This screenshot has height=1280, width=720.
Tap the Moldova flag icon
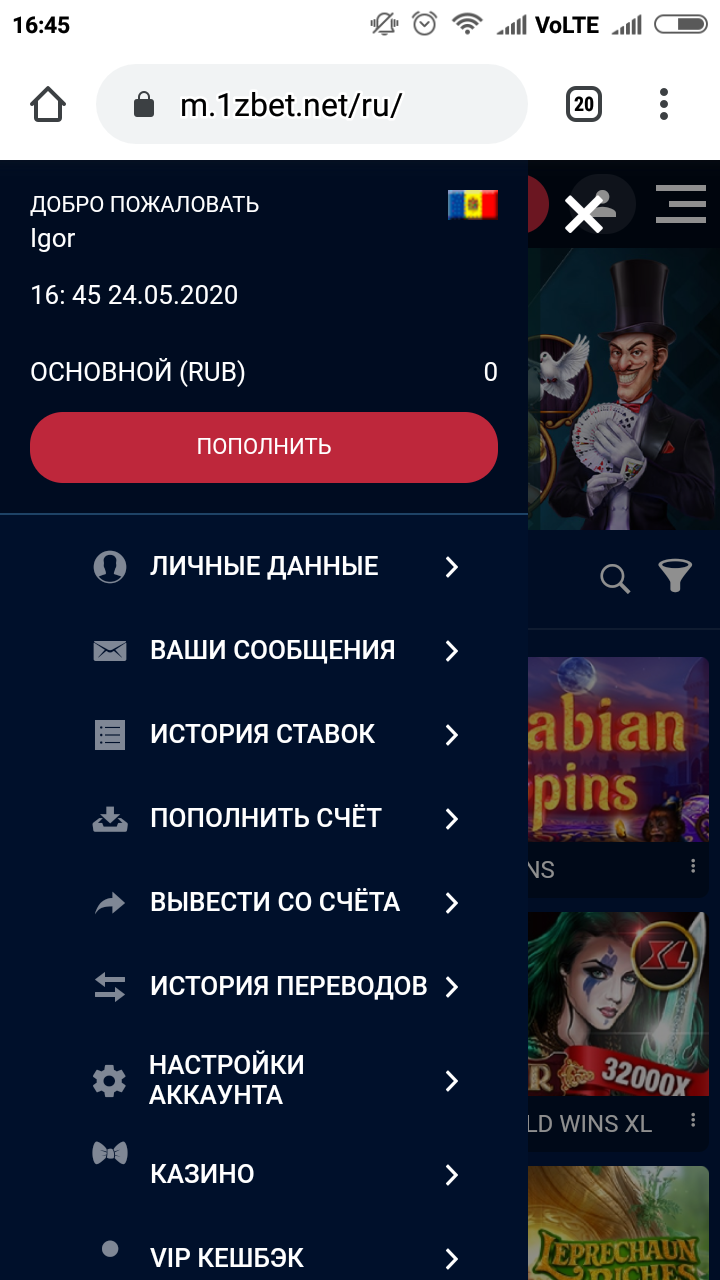(x=472, y=205)
